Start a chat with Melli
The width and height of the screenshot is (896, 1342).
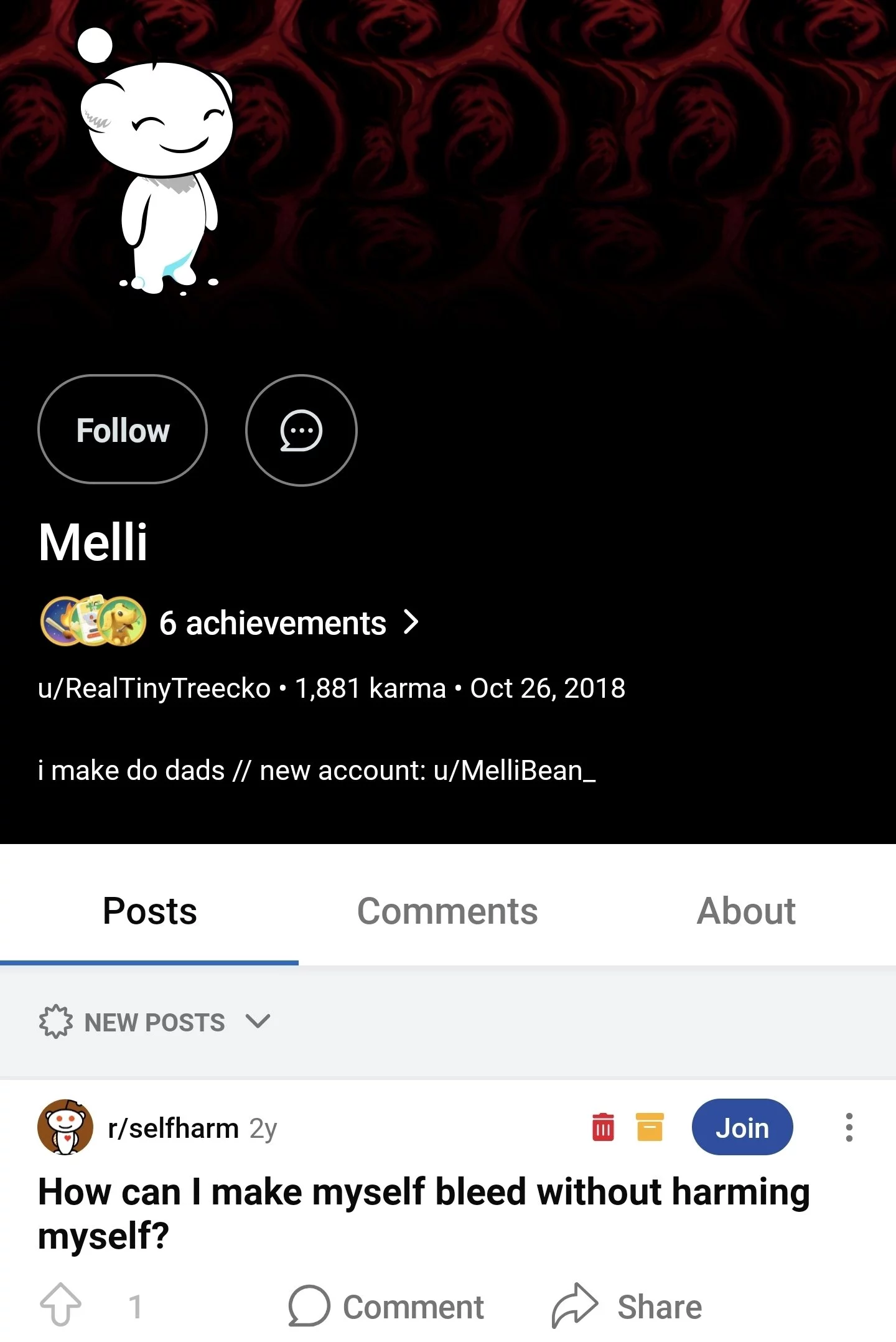click(x=301, y=429)
